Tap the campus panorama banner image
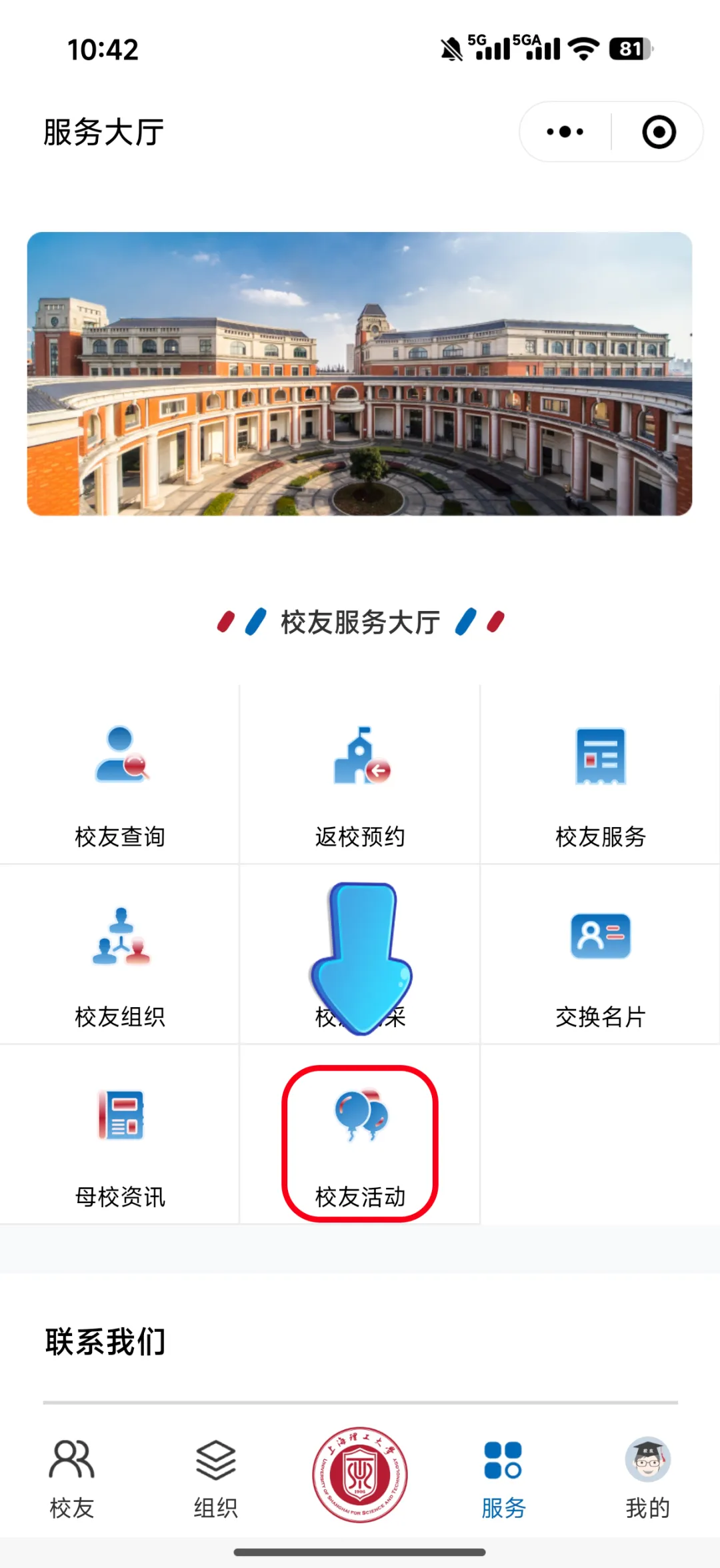The height and width of the screenshot is (1568, 720). click(360, 373)
